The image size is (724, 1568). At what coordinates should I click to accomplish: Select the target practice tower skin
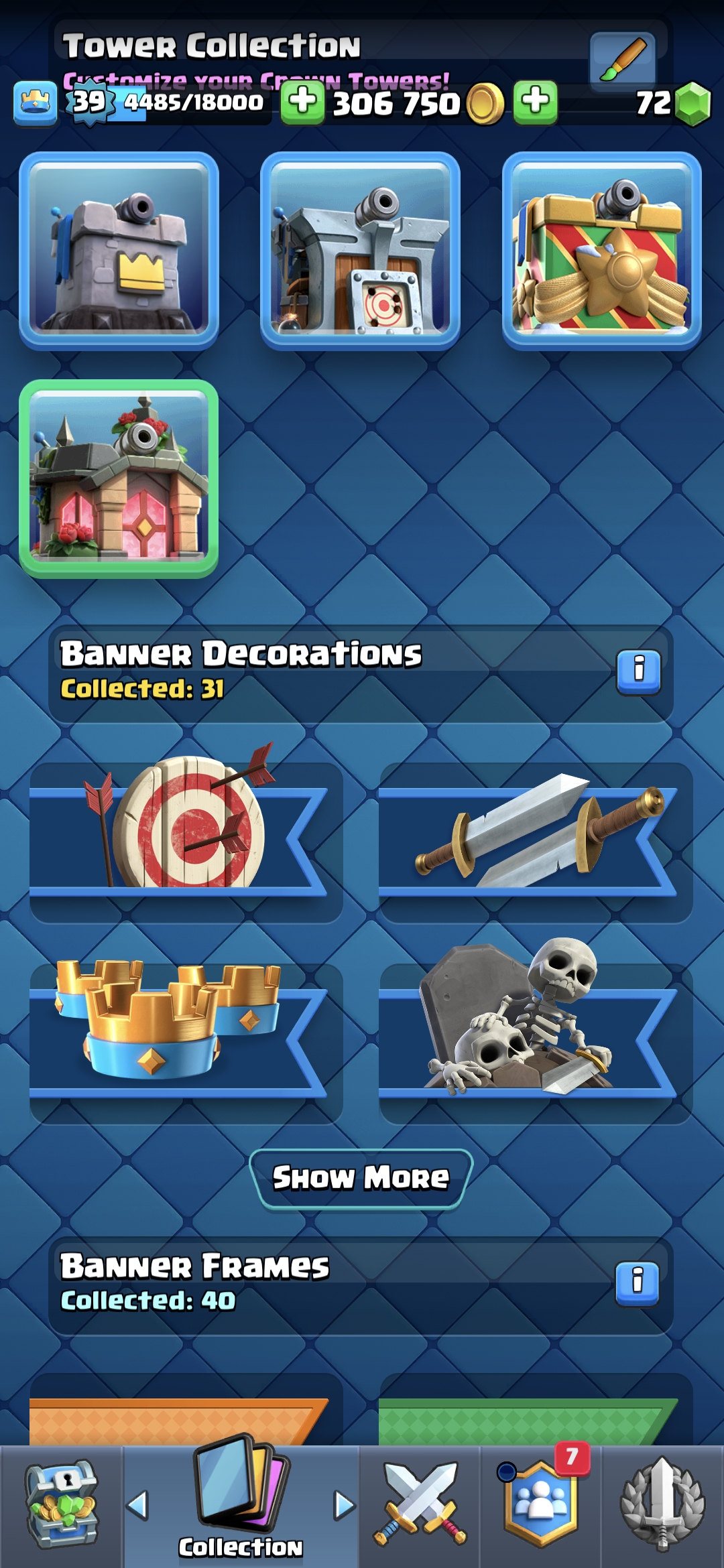pyautogui.click(x=360, y=251)
